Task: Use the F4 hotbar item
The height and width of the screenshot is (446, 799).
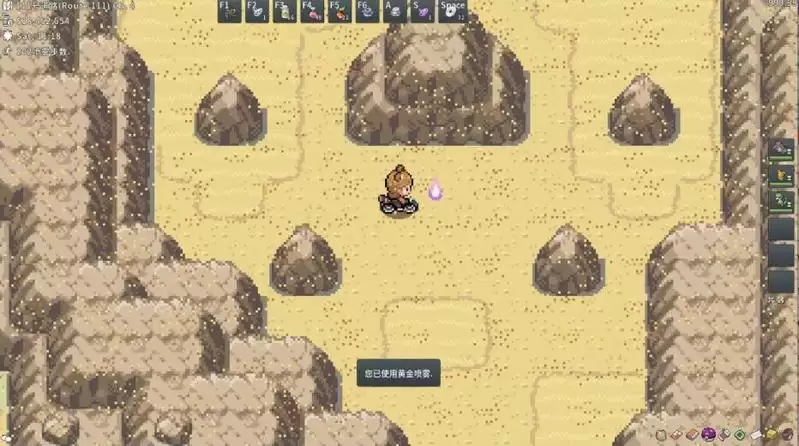Action: [x=313, y=11]
